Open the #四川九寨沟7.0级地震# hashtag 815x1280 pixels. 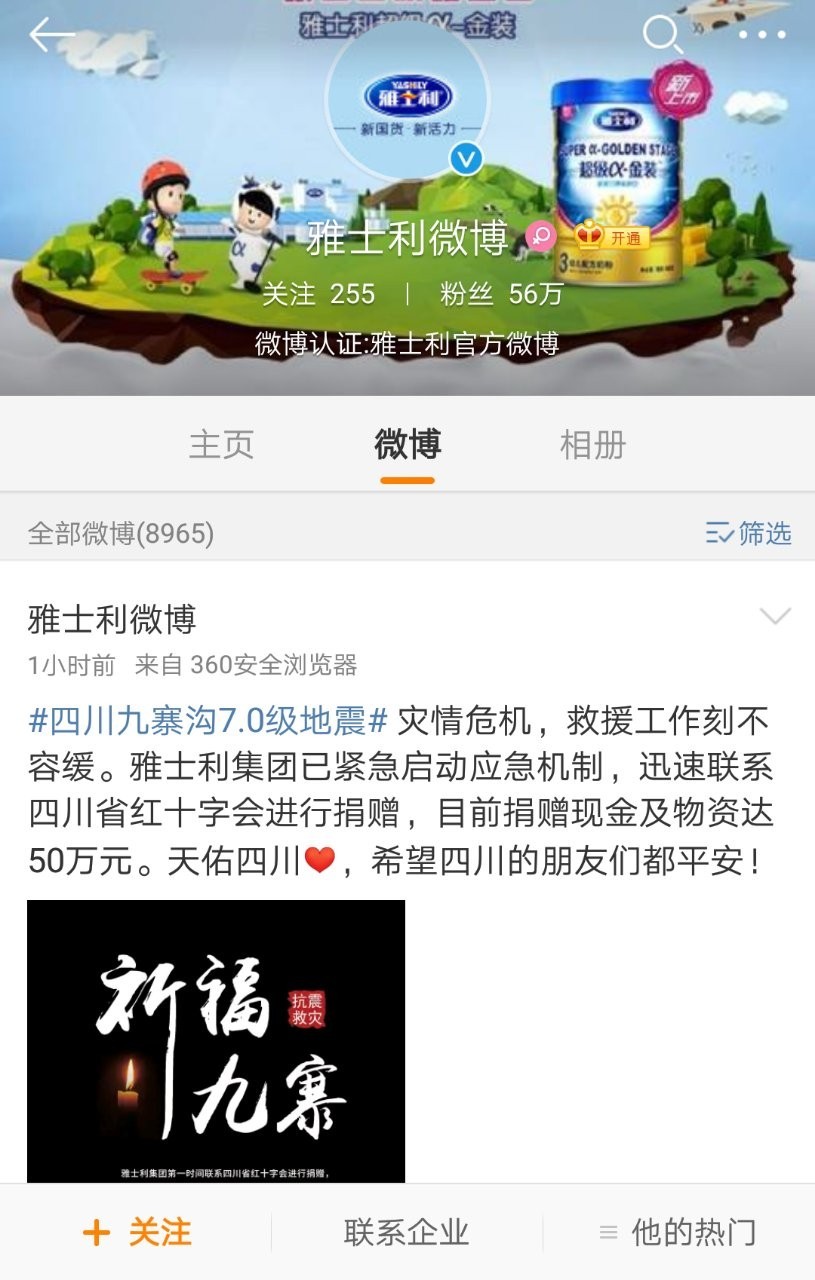point(208,720)
